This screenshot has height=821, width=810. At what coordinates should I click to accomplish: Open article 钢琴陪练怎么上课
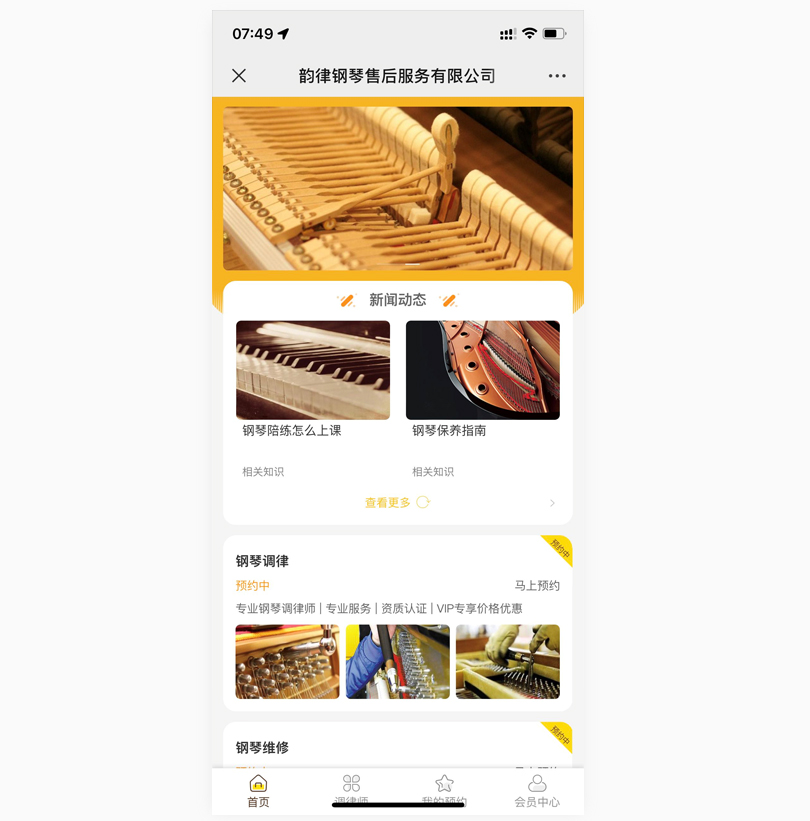313,380
